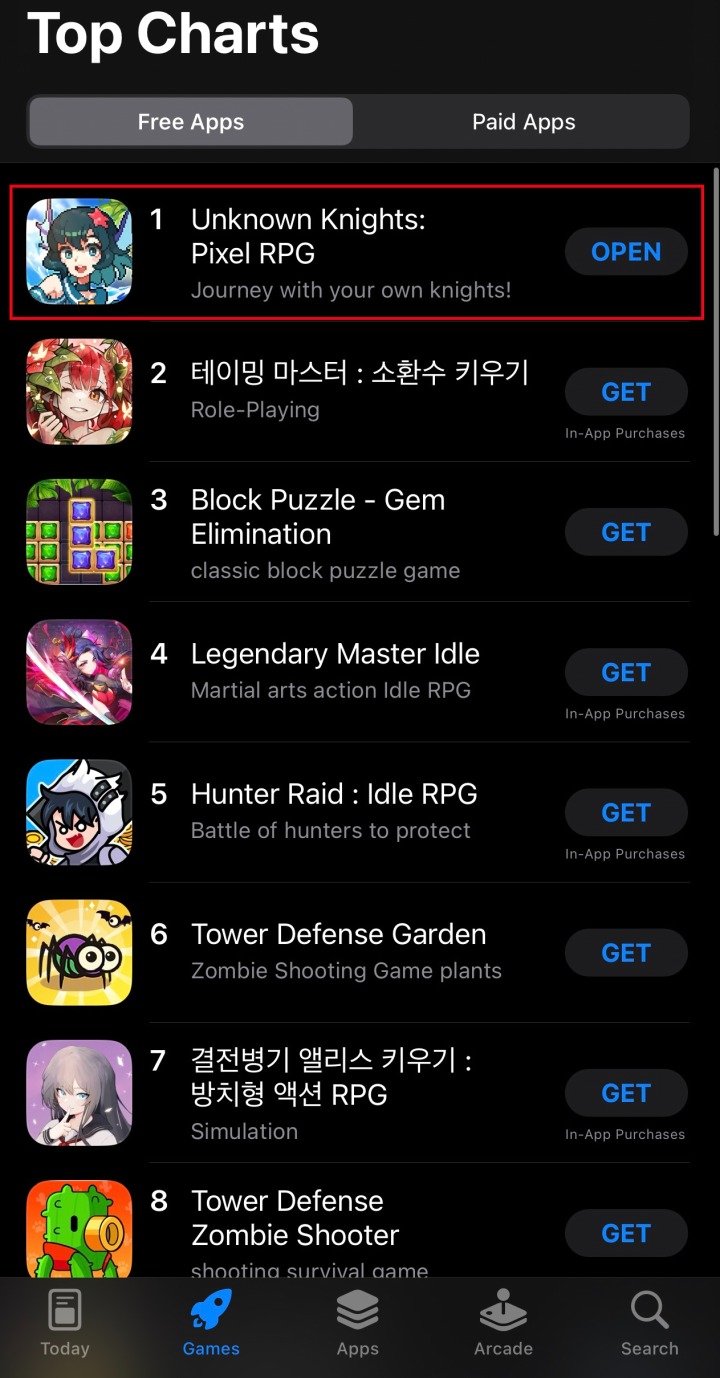
Task: Tap the Tower Defense Garden spider icon
Action: pos(78,952)
